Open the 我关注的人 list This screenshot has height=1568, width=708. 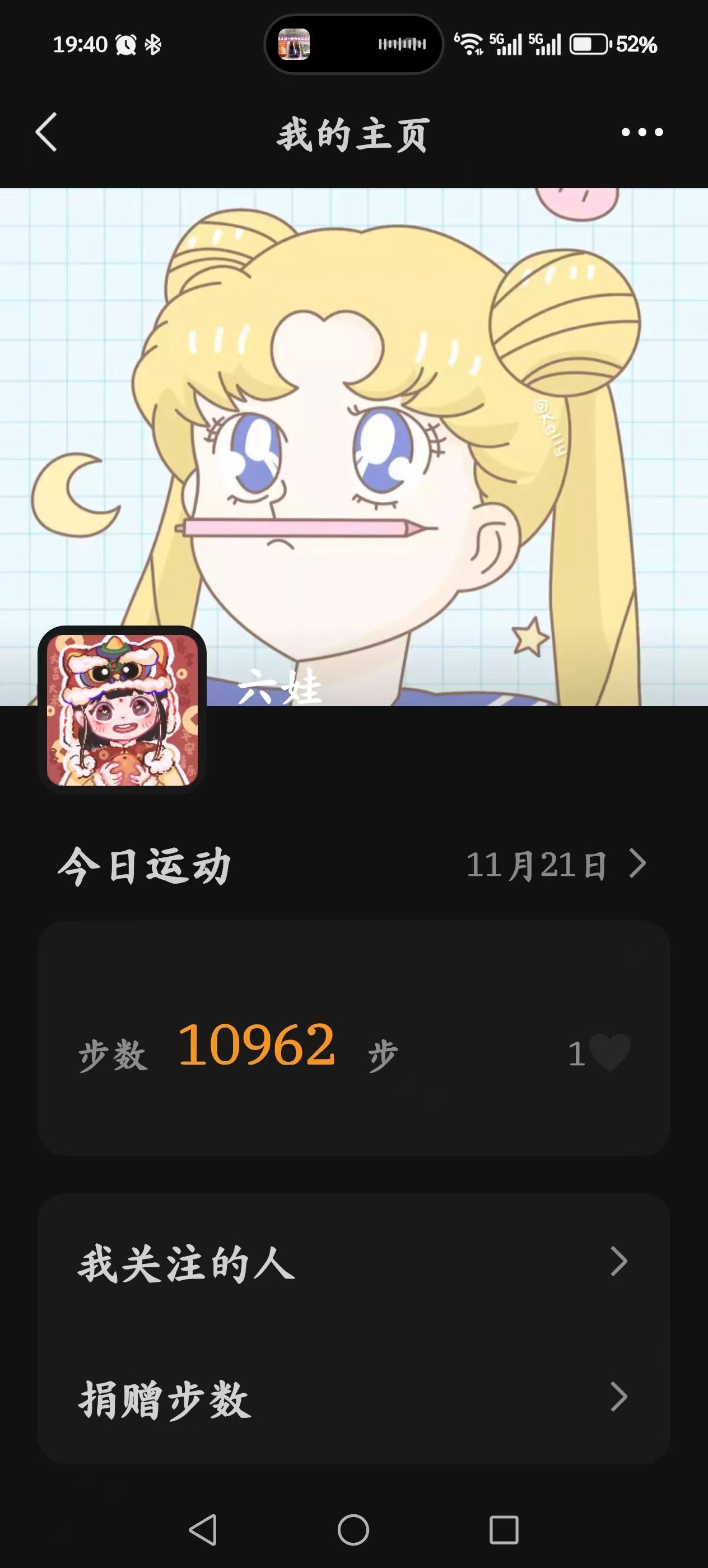(353, 1261)
